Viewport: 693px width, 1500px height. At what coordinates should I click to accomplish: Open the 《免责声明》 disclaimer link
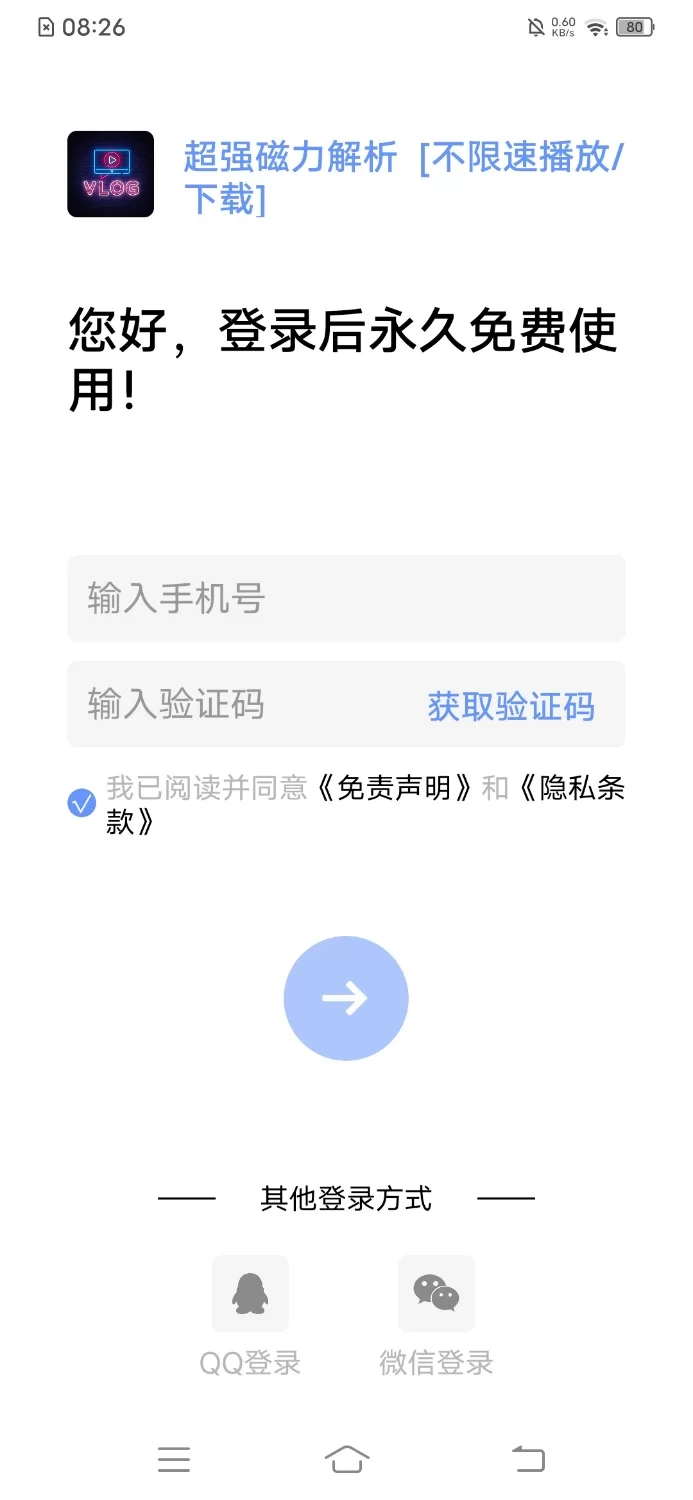coord(393,788)
